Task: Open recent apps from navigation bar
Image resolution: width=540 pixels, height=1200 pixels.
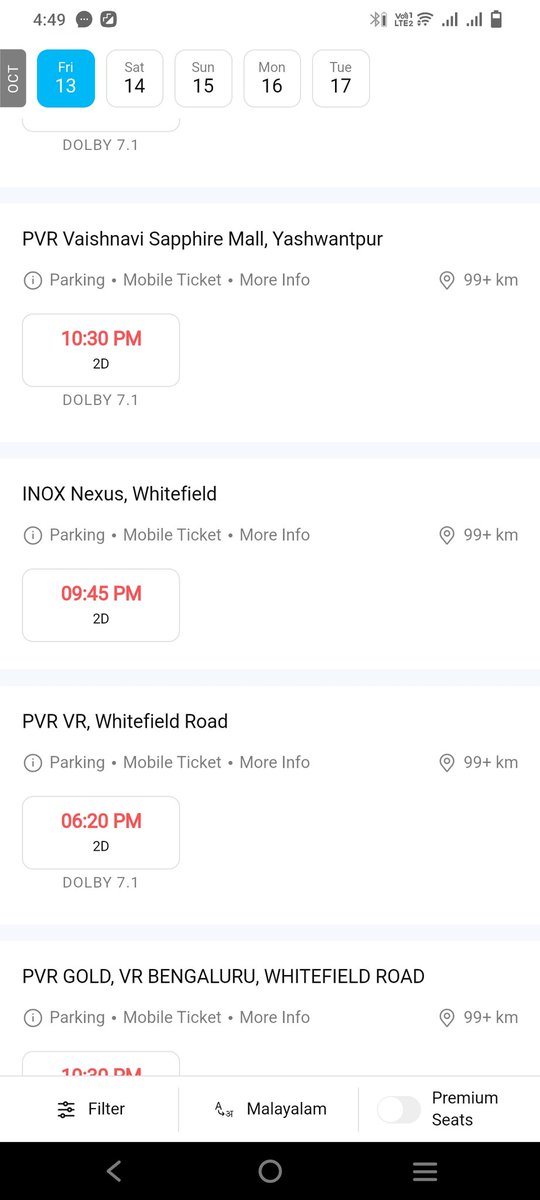Action: (425, 1171)
